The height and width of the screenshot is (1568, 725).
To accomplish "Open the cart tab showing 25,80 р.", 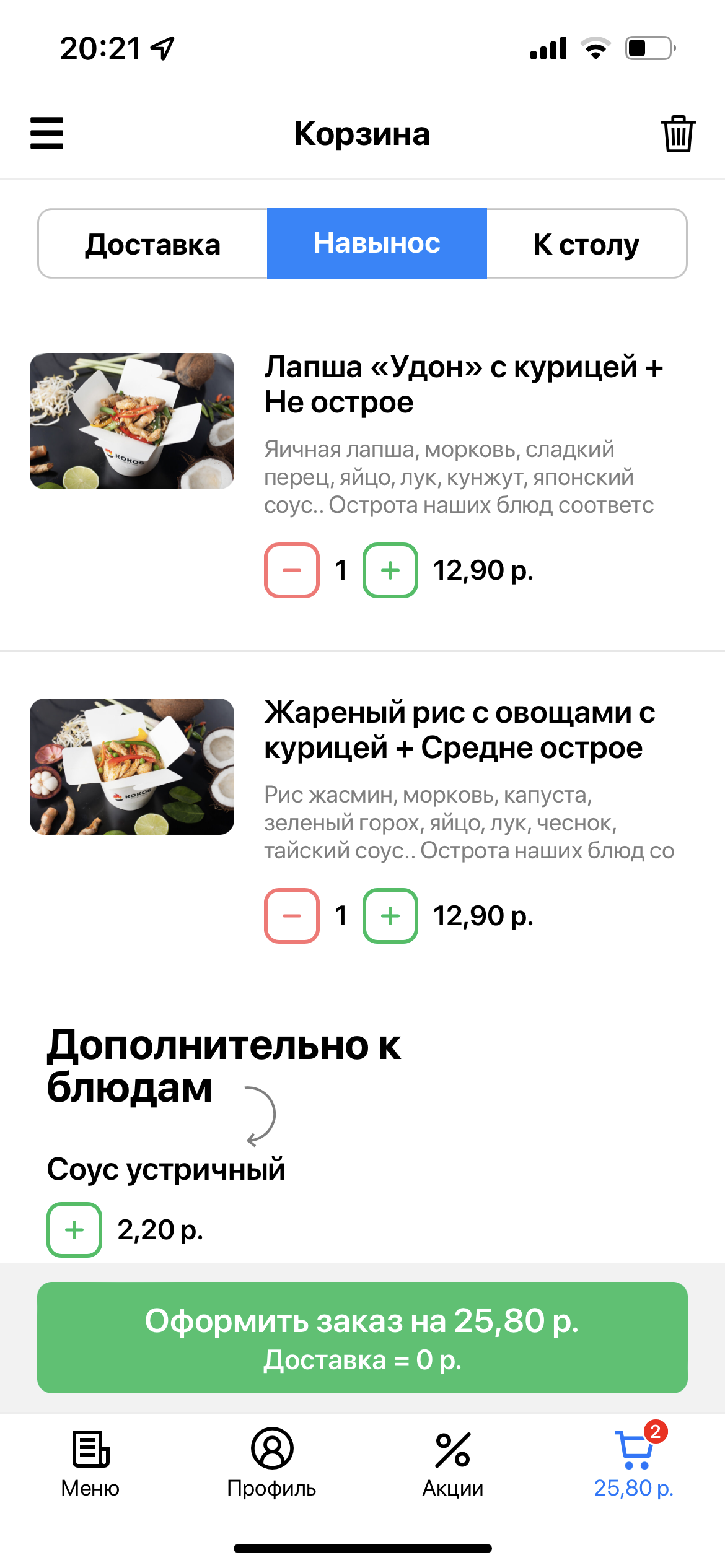I will (x=633, y=1464).
